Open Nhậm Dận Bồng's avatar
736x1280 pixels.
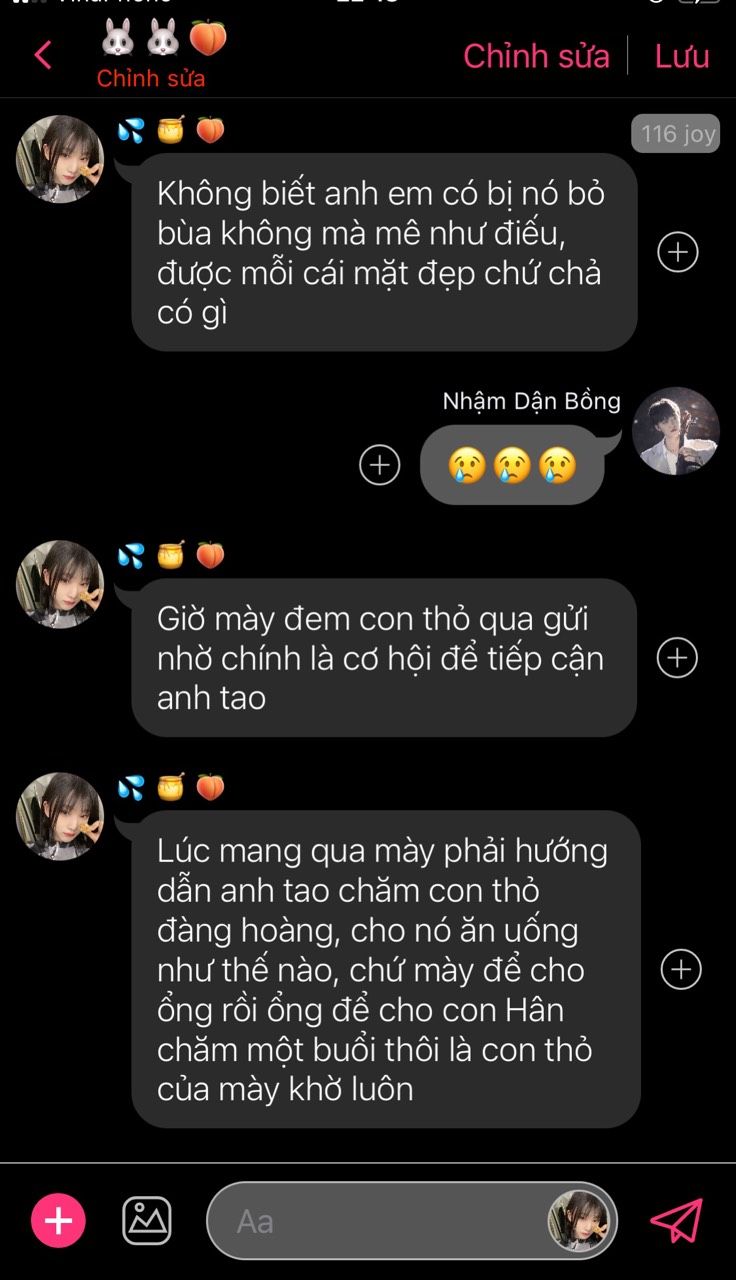pos(675,431)
